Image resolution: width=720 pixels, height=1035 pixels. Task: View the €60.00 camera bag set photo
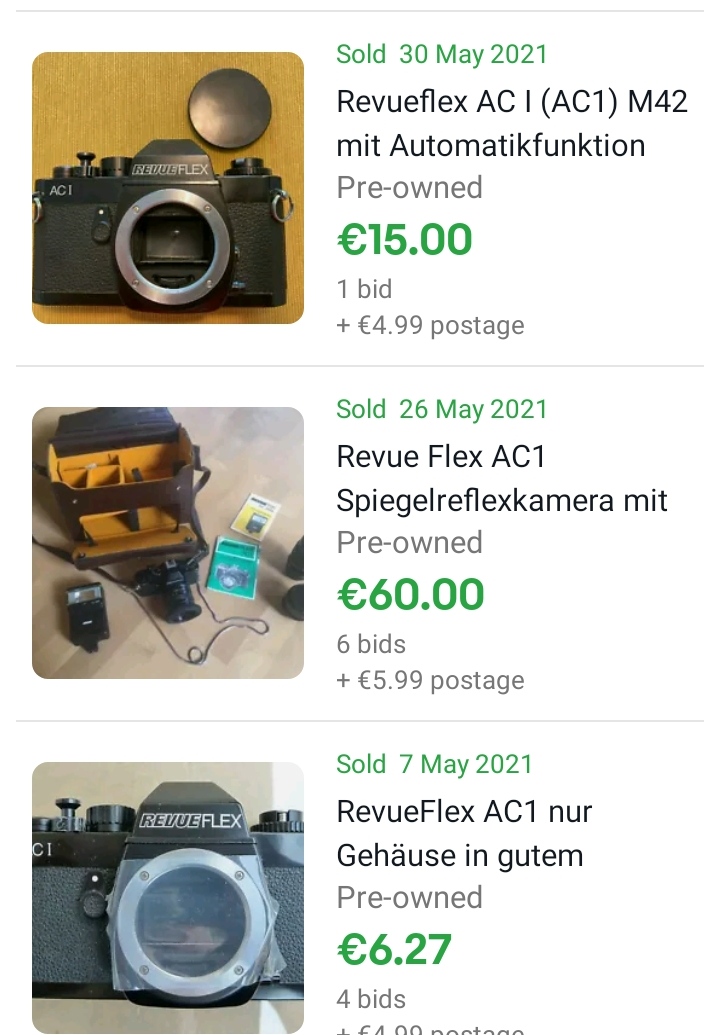tap(168, 543)
